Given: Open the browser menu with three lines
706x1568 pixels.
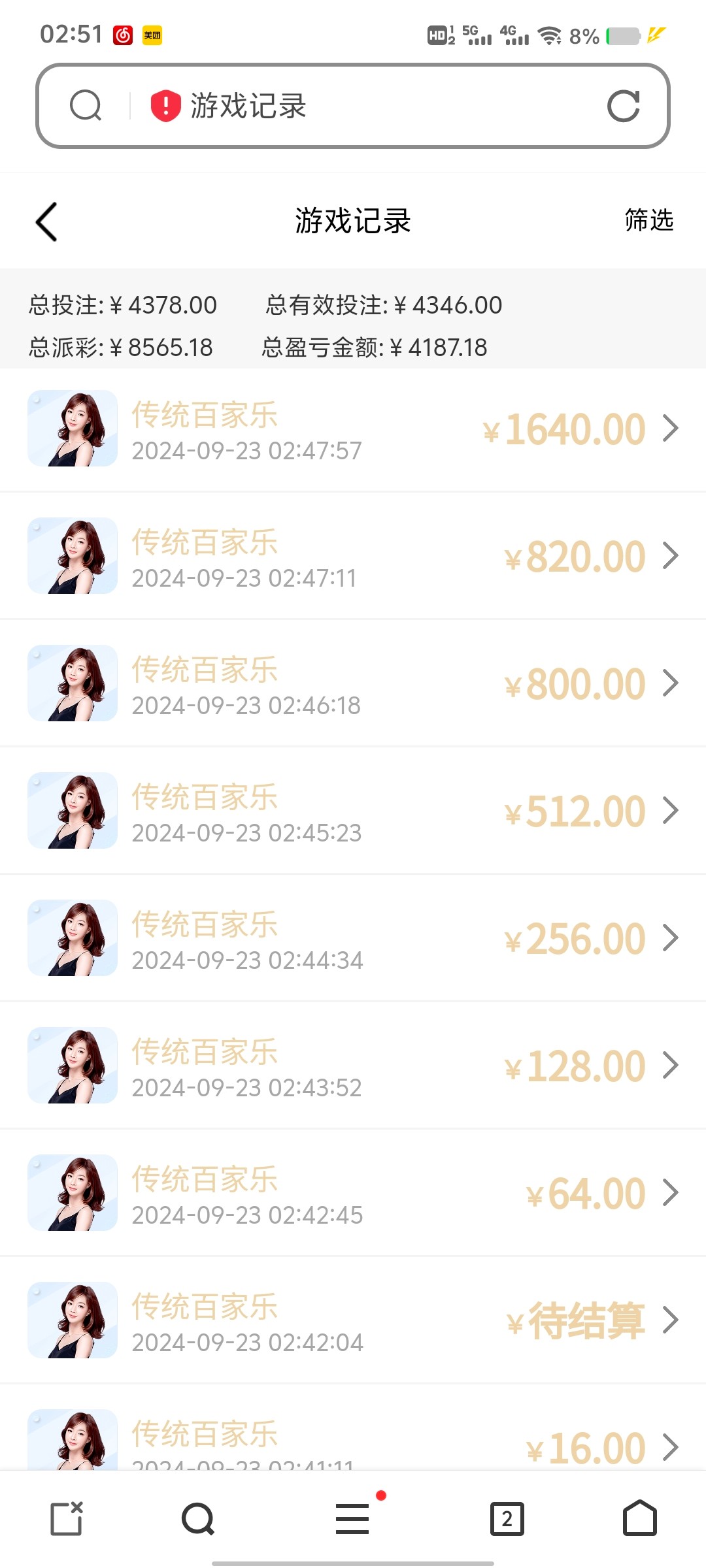Looking at the screenshot, I should (x=353, y=1518).
